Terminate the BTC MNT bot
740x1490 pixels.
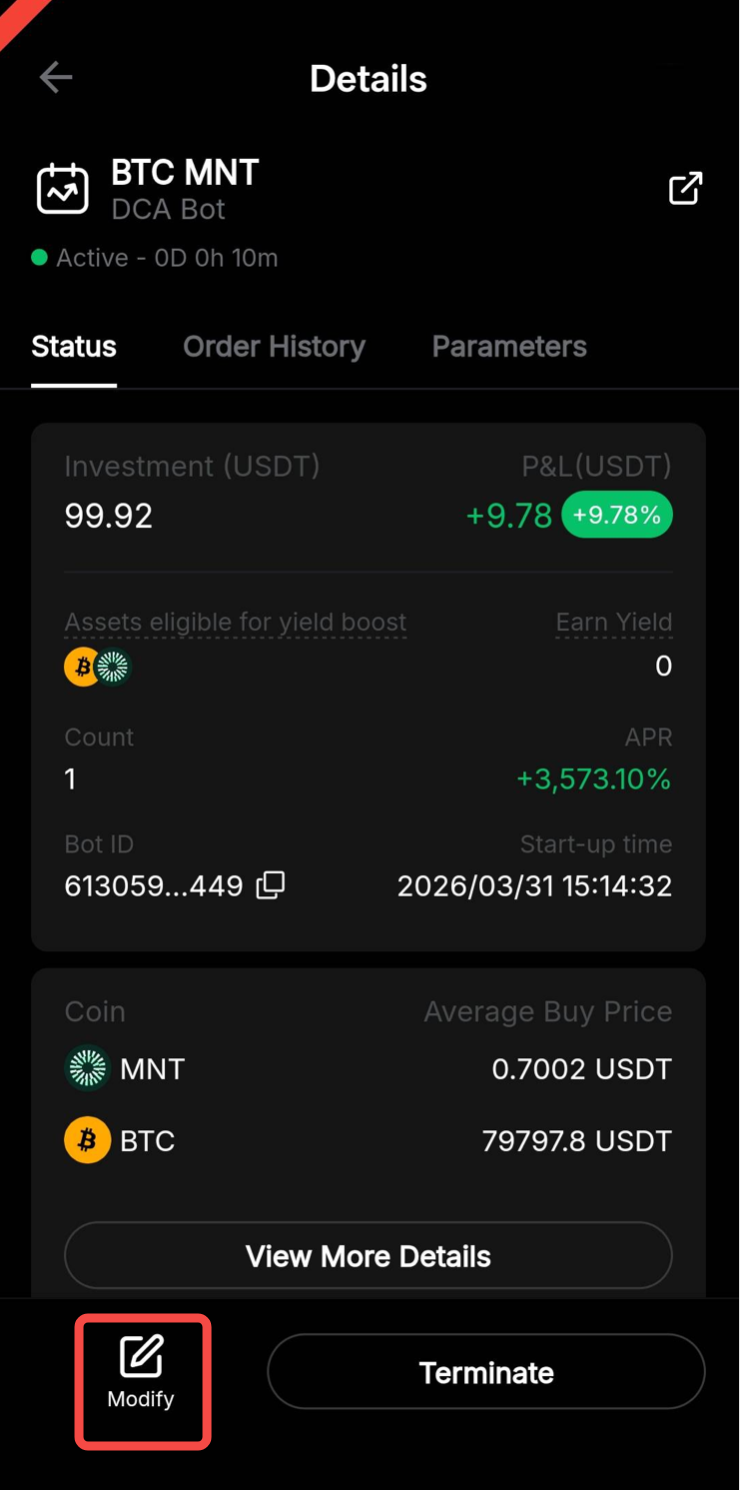[x=486, y=1372]
